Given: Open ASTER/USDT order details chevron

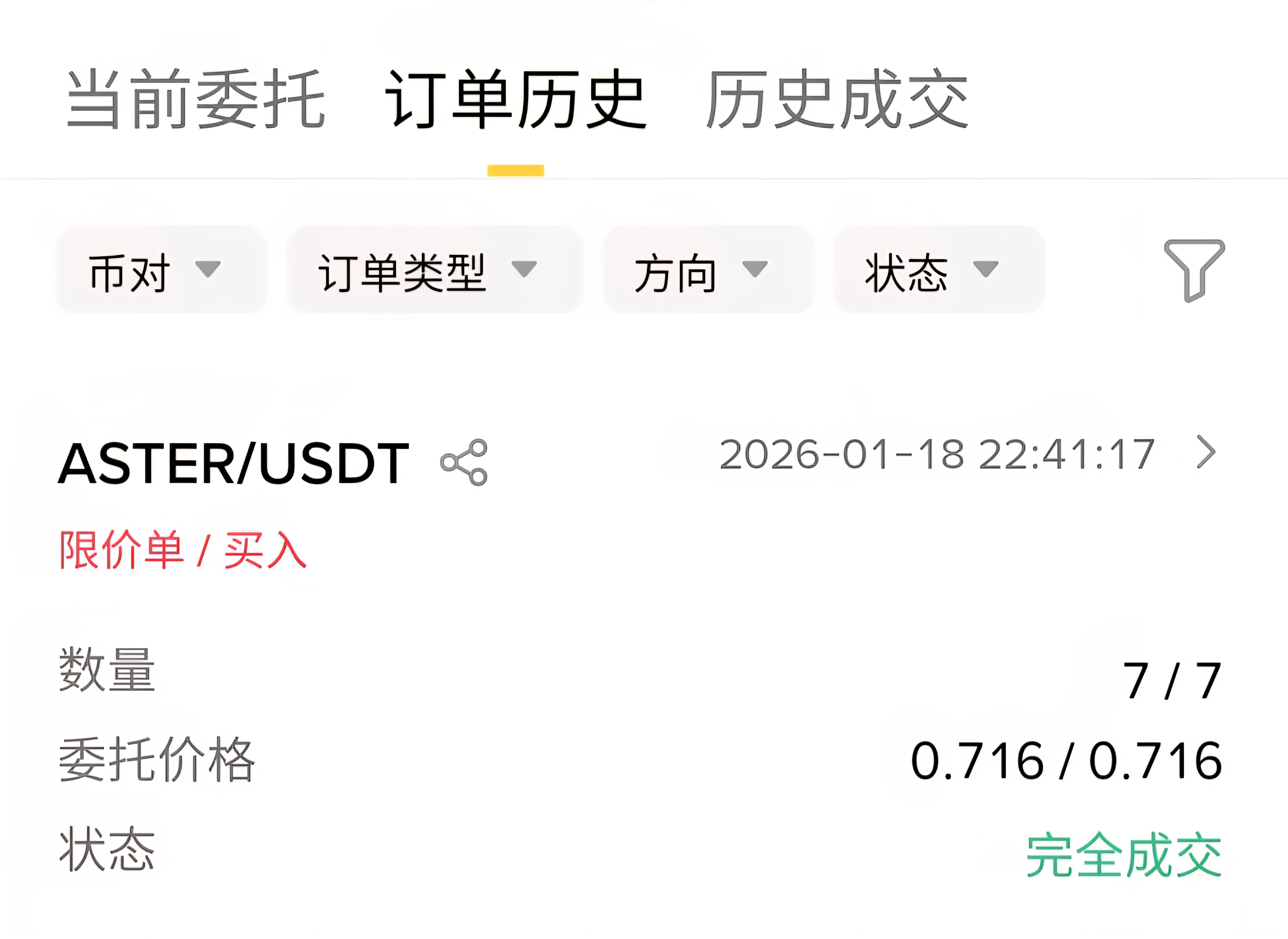Looking at the screenshot, I should pos(1206,452).
